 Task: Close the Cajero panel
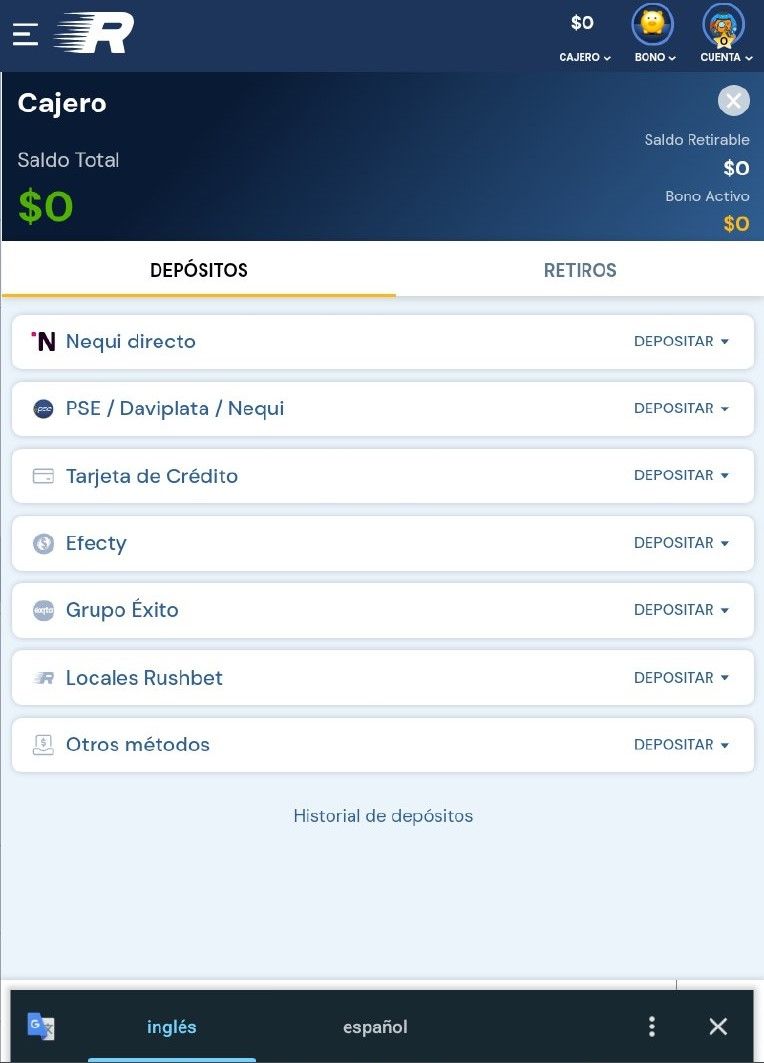733,101
